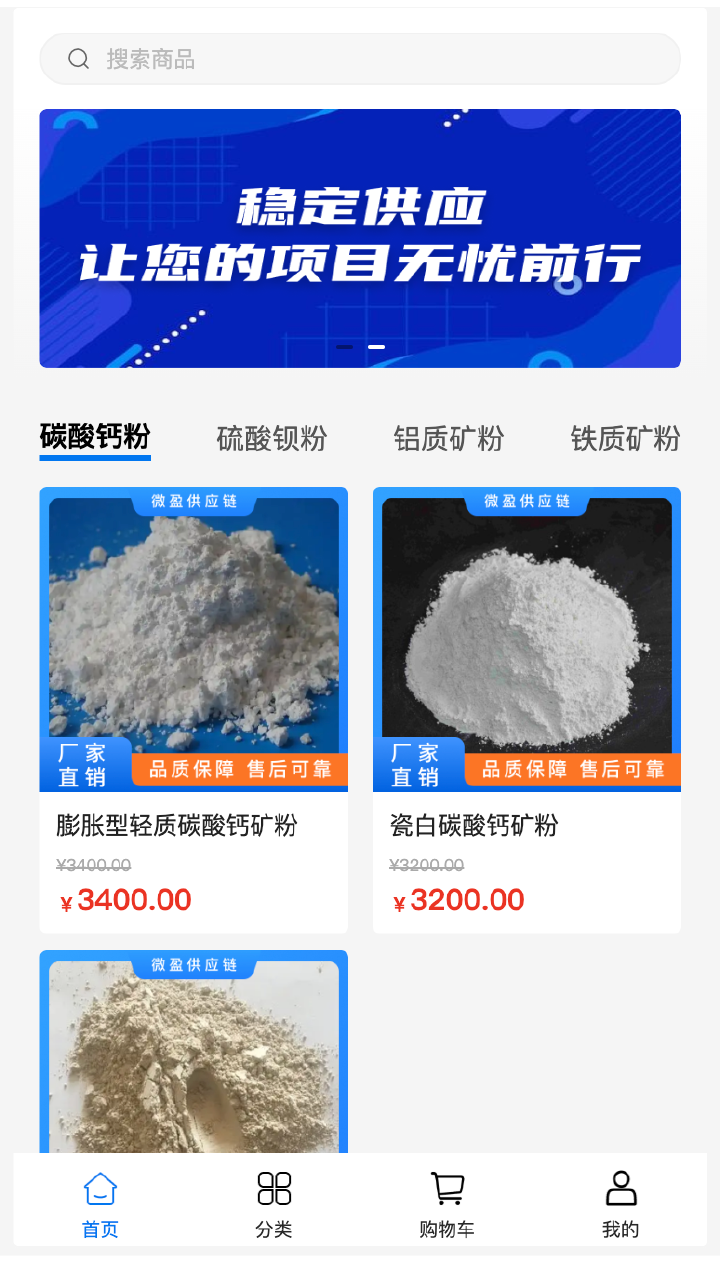Tap the 搜索商品 search box

click(360, 59)
